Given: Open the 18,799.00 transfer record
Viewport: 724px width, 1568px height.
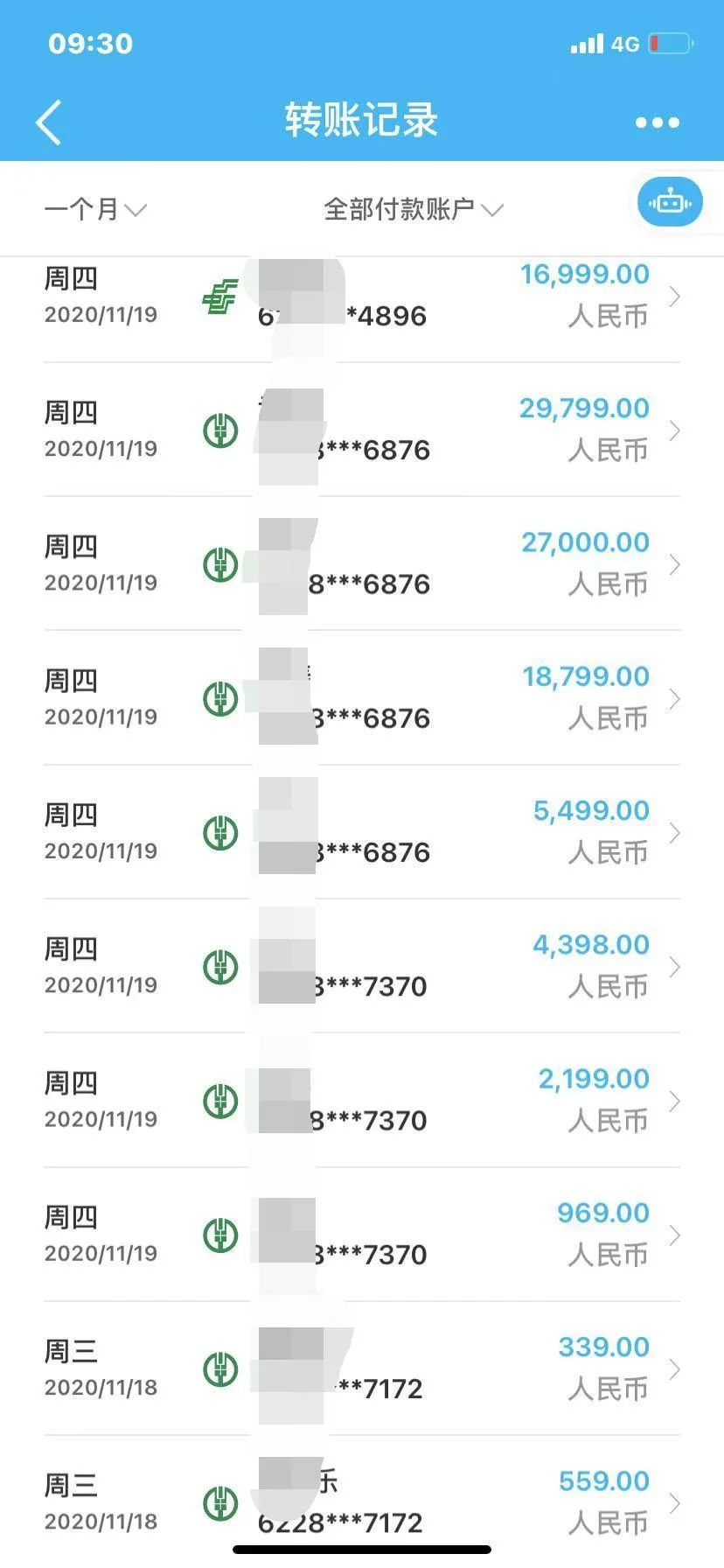Looking at the screenshot, I should pyautogui.click(x=362, y=697).
